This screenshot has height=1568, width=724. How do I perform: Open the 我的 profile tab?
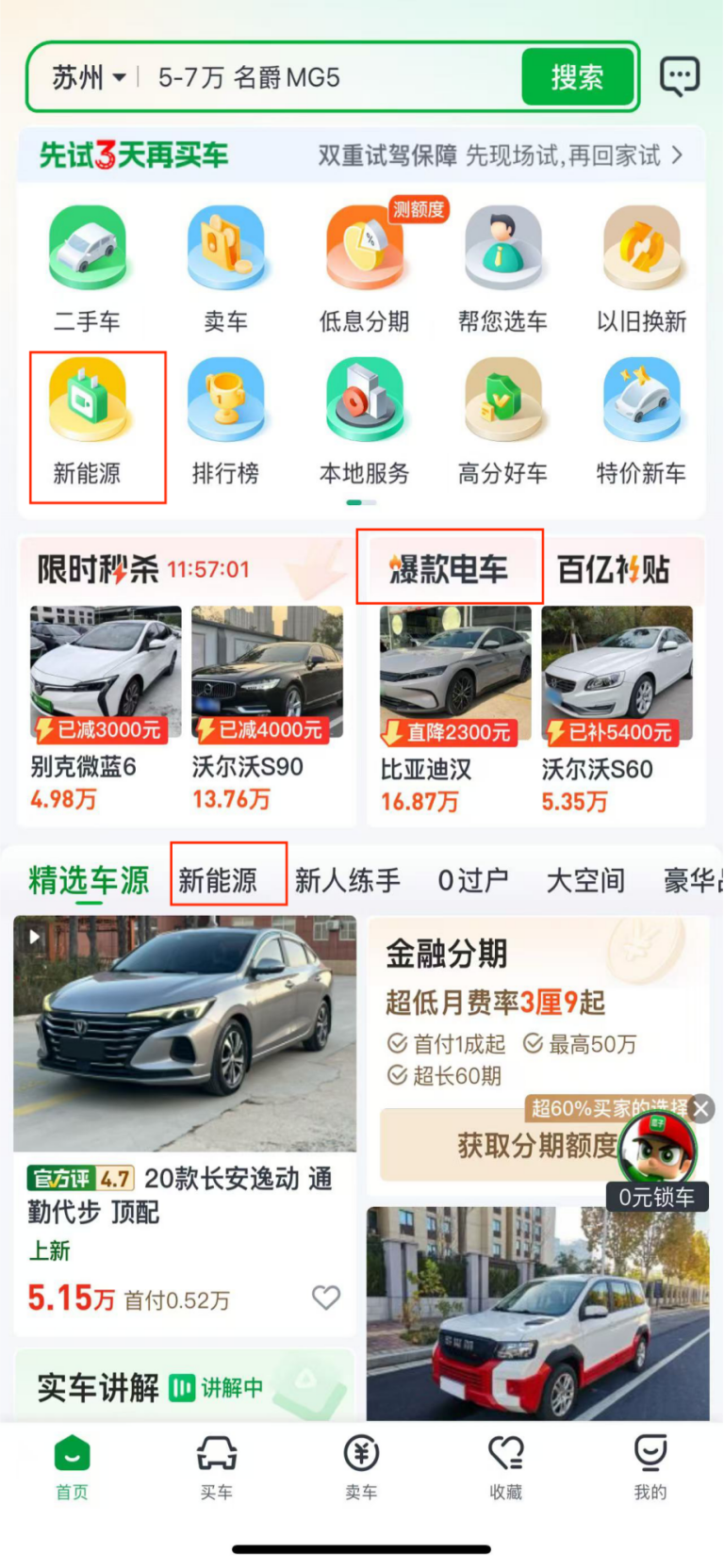click(x=650, y=1466)
